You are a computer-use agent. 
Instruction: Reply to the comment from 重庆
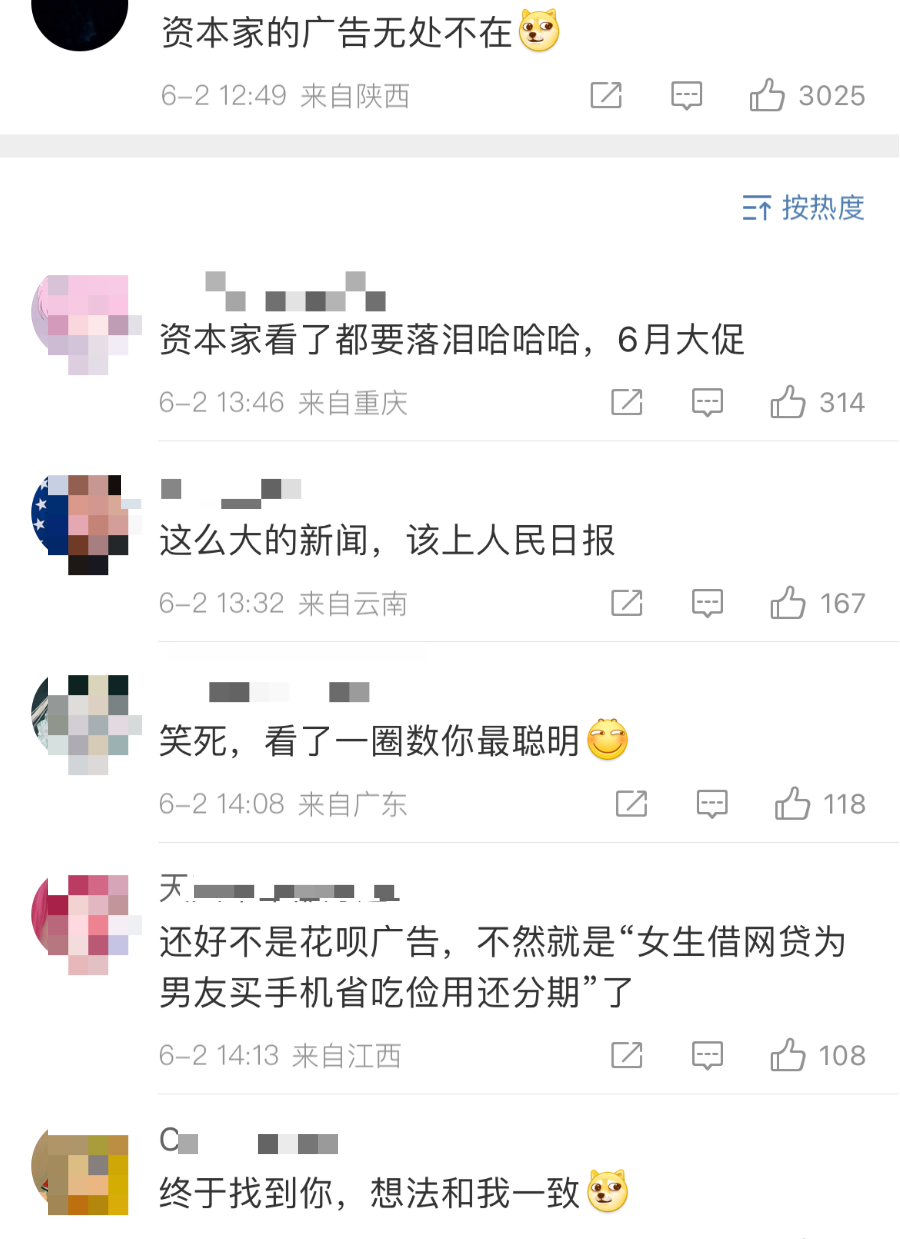(708, 403)
